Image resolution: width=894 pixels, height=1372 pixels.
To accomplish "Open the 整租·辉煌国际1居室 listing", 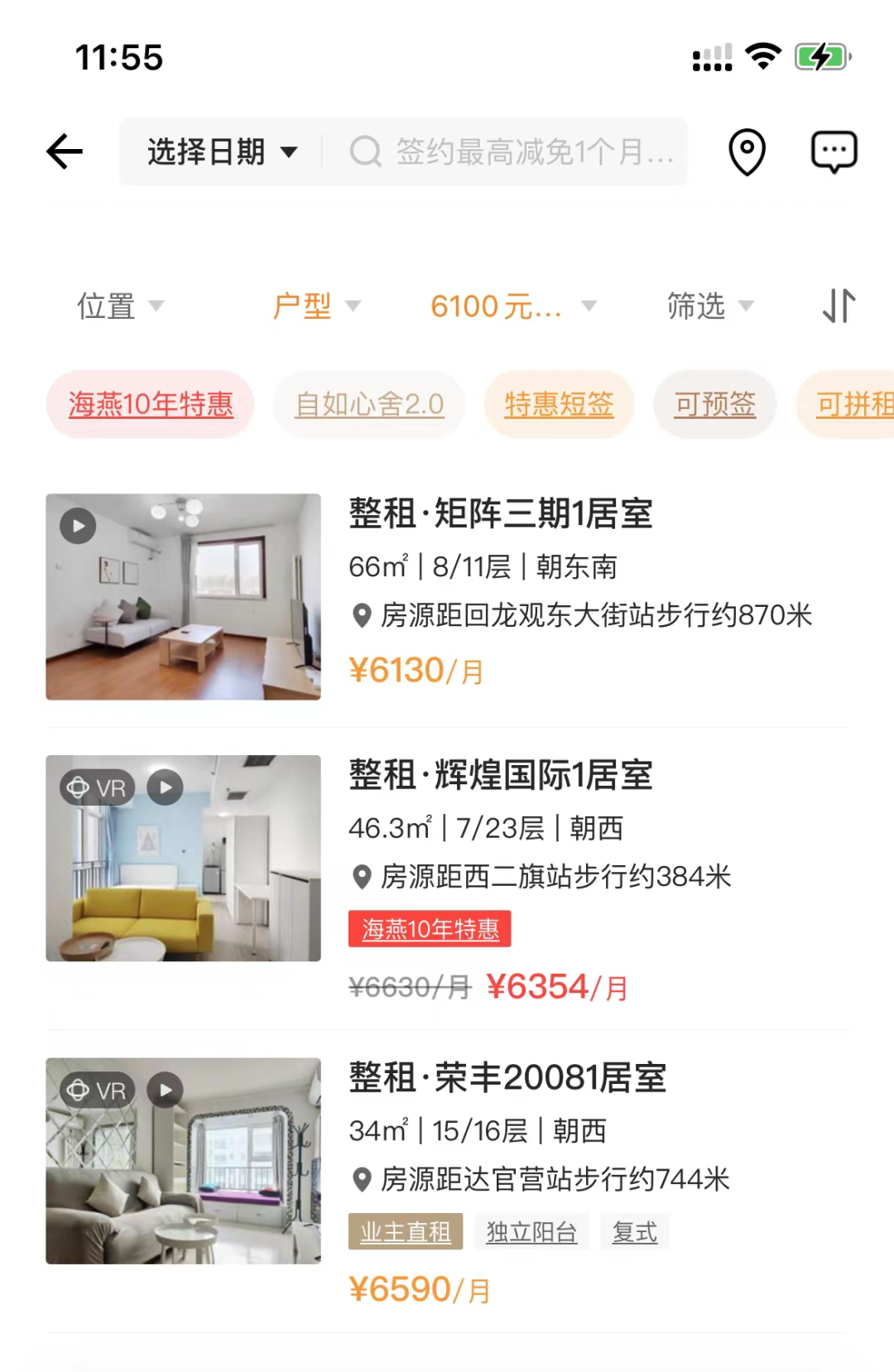I will point(501,775).
